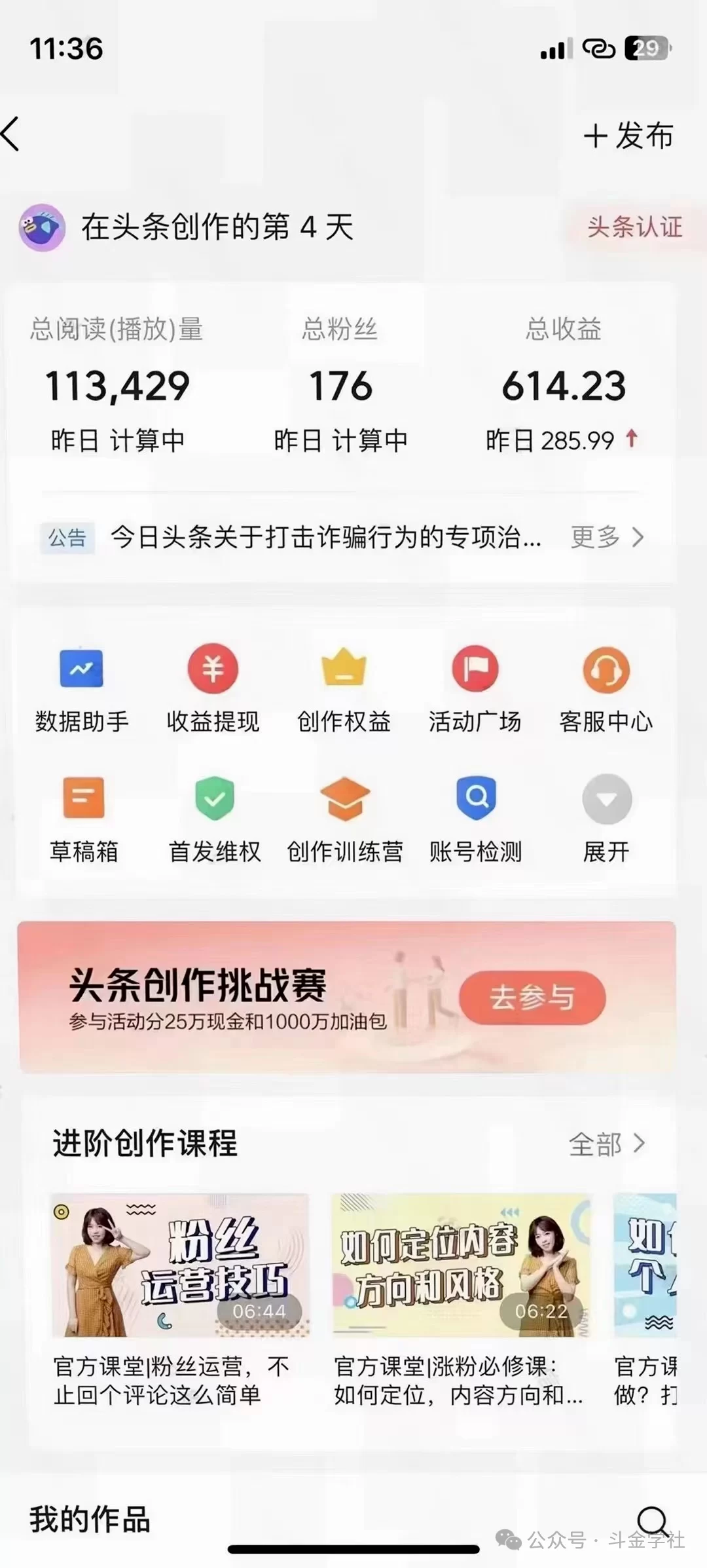This screenshot has width=707, height=1568.
Task: Expand more tools via 展开 arrow
Action: [607, 799]
